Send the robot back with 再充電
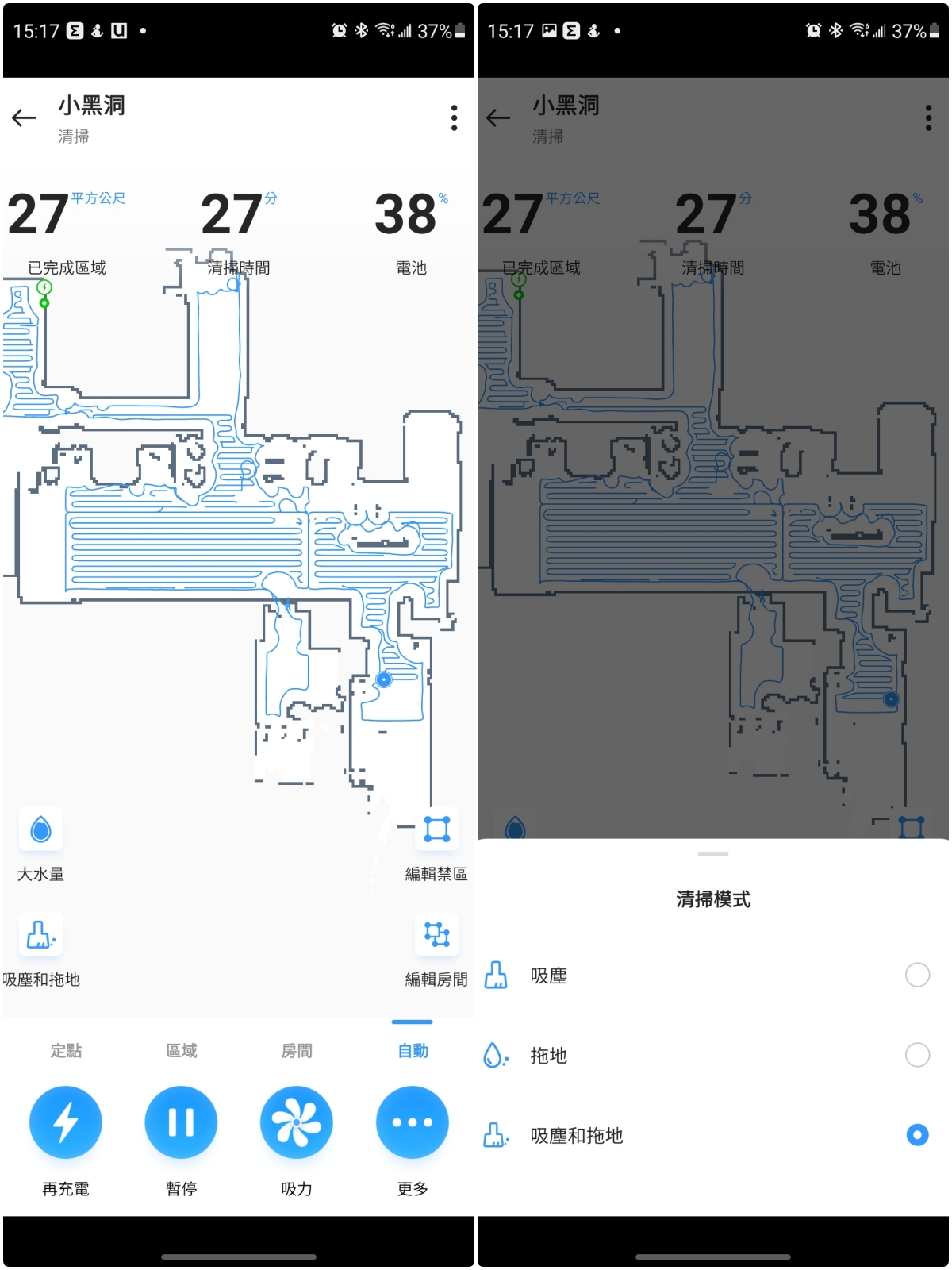 tap(66, 1122)
